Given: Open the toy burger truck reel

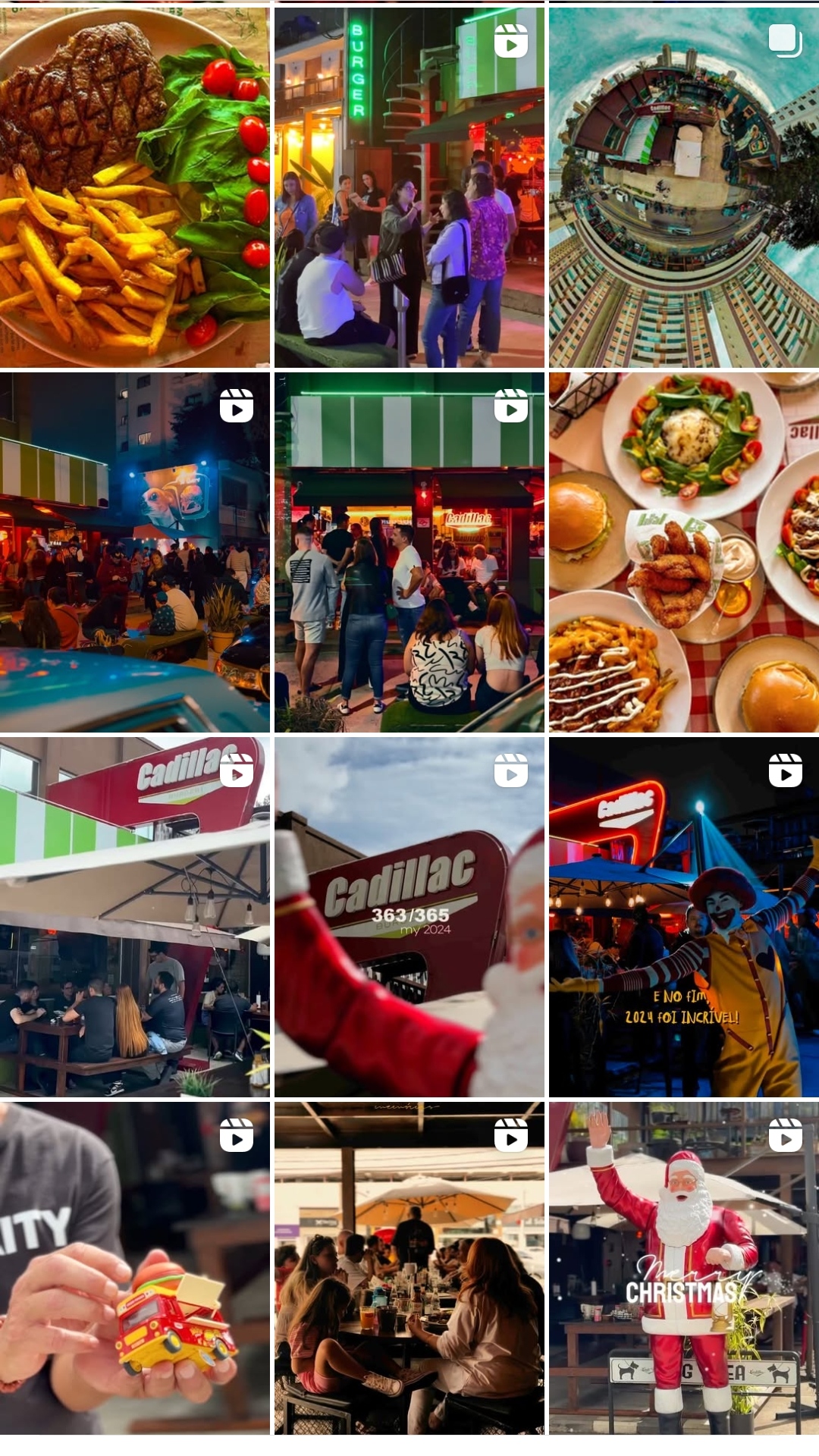Looking at the screenshot, I should point(134,1268).
